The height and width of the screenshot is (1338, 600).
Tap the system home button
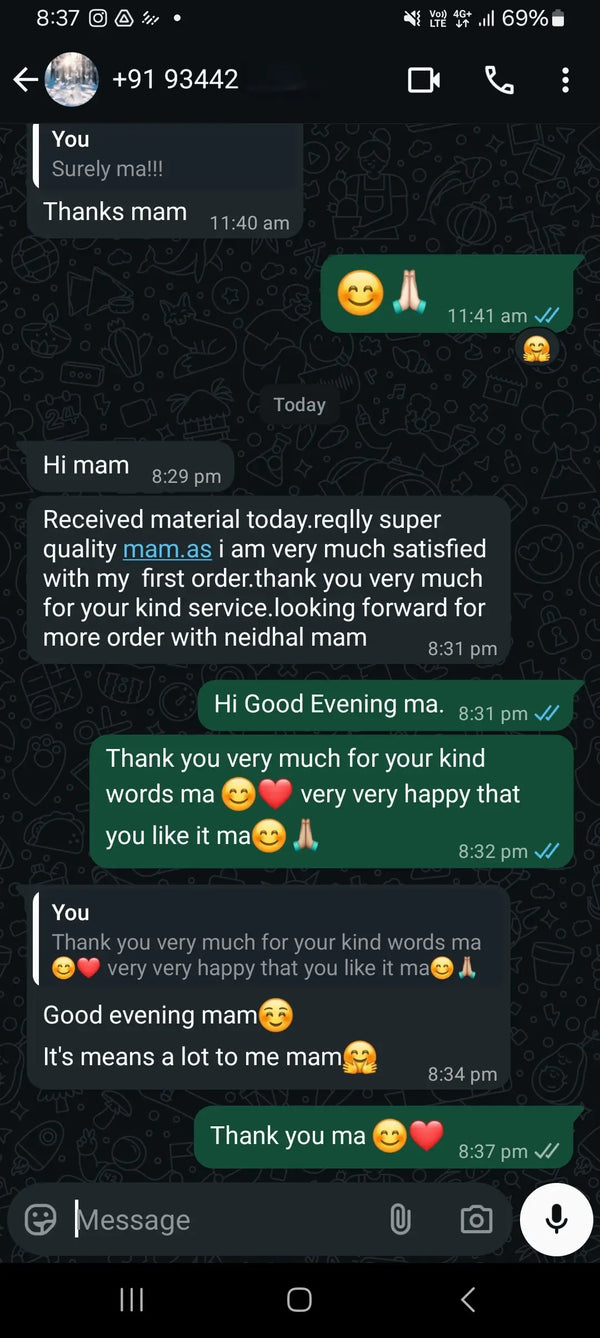click(x=299, y=1299)
